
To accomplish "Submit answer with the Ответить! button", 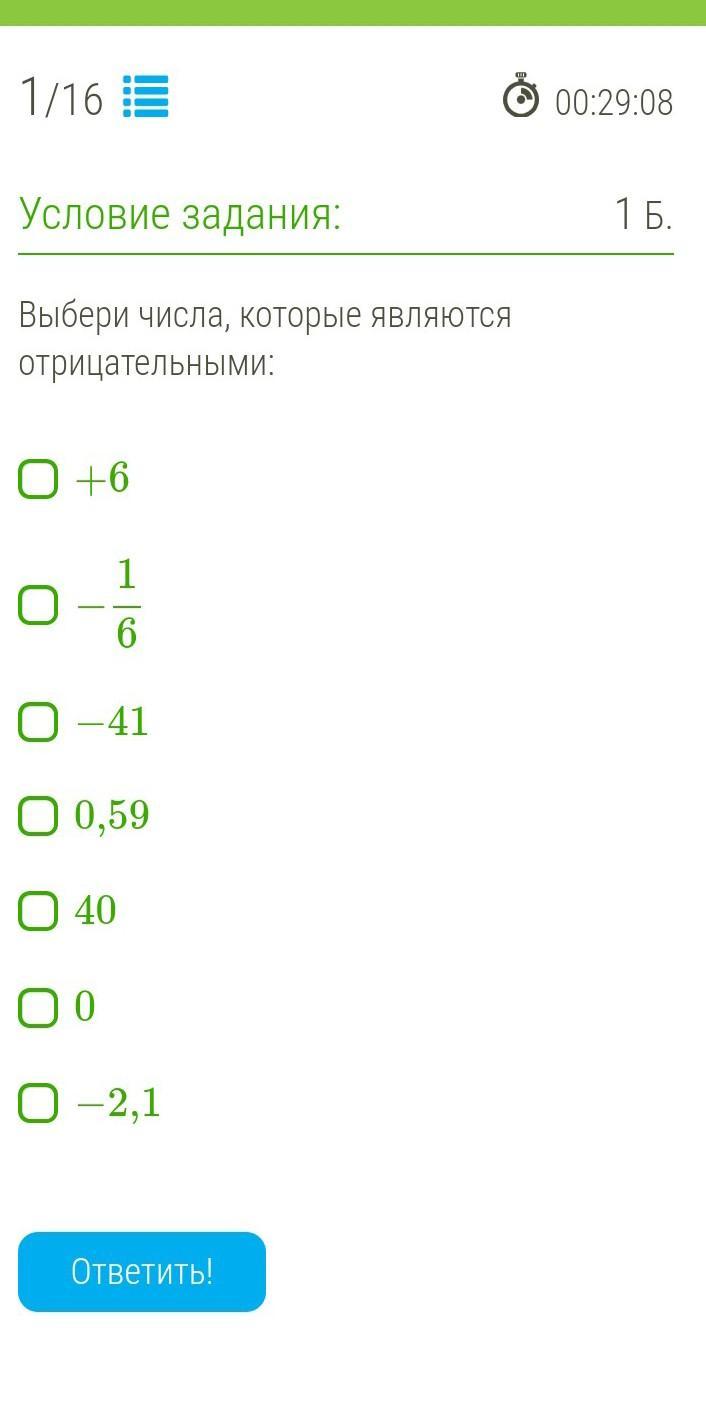I will point(142,1272).
